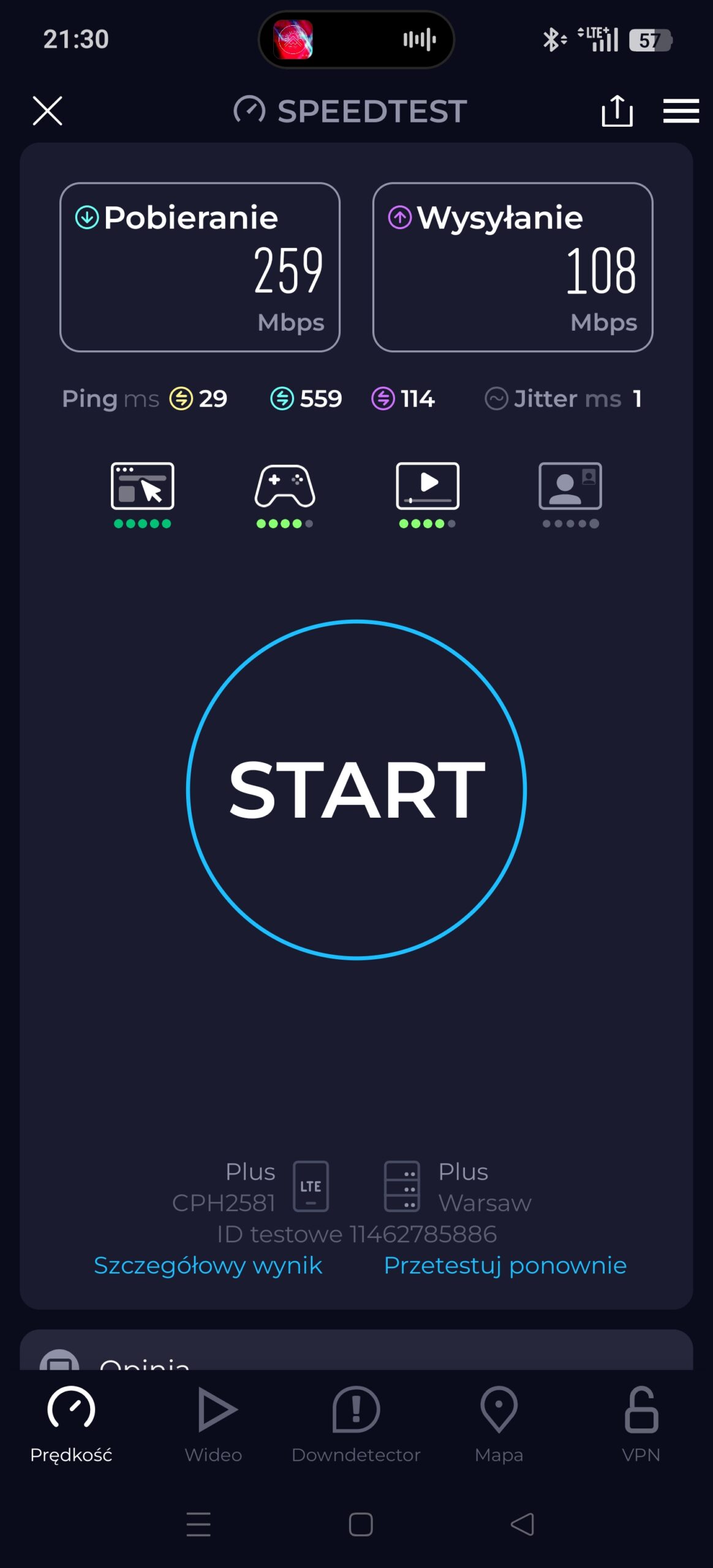View video streaming quality rating
713x1568 pixels.
[x=428, y=493]
